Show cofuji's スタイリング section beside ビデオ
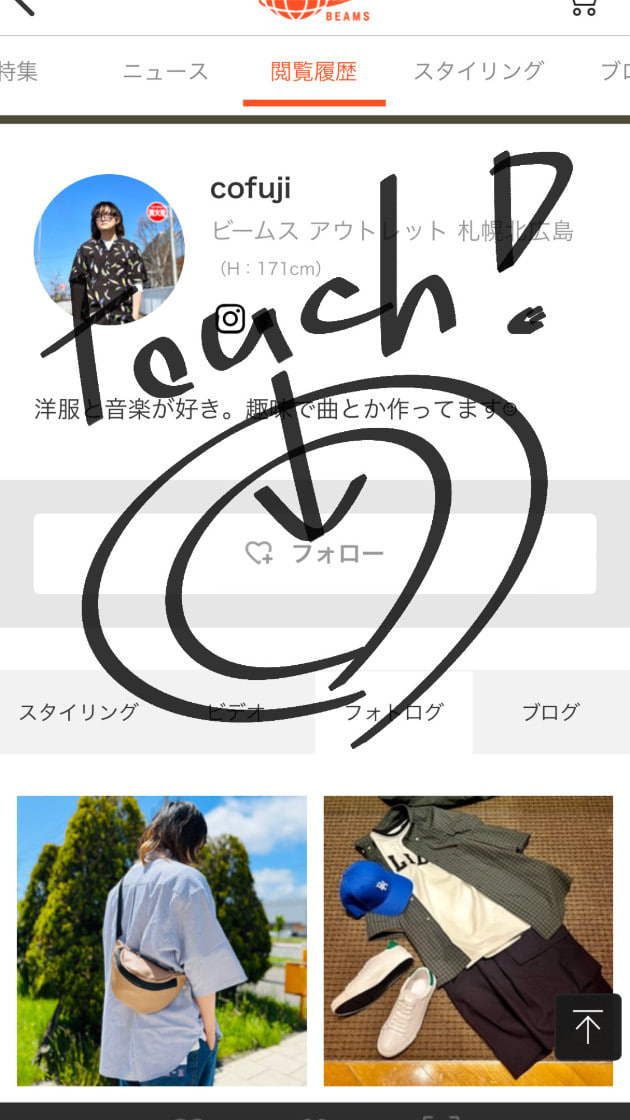 point(78,712)
